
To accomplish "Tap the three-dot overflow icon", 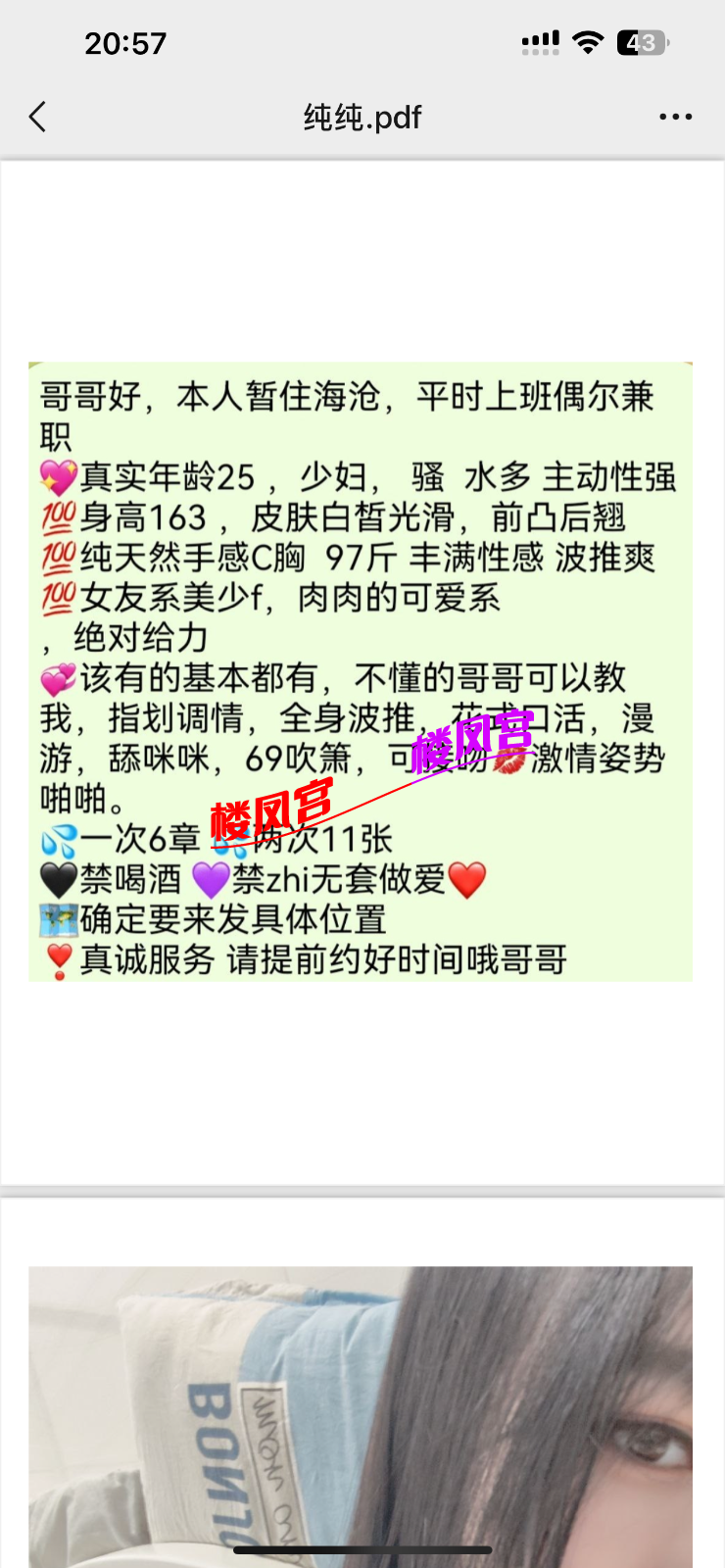I will 677,117.
